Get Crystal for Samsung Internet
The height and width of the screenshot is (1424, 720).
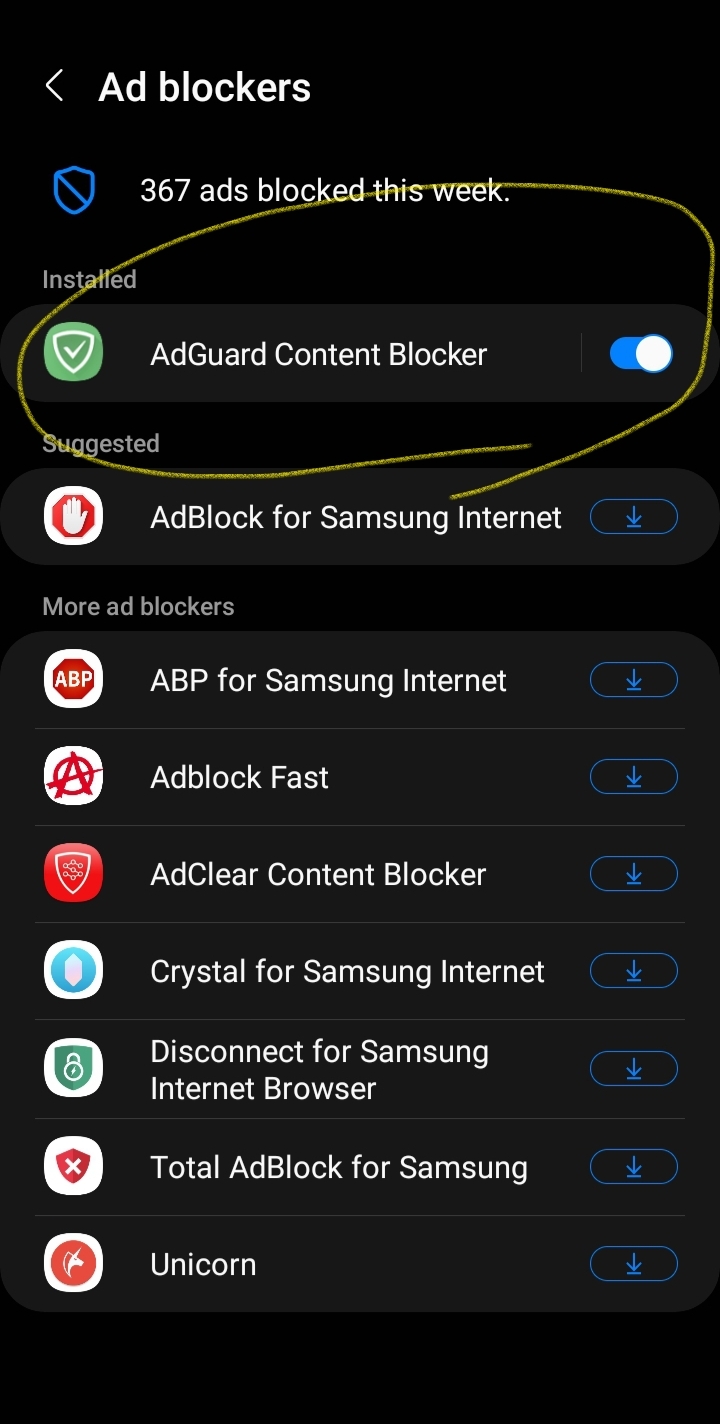(633, 971)
